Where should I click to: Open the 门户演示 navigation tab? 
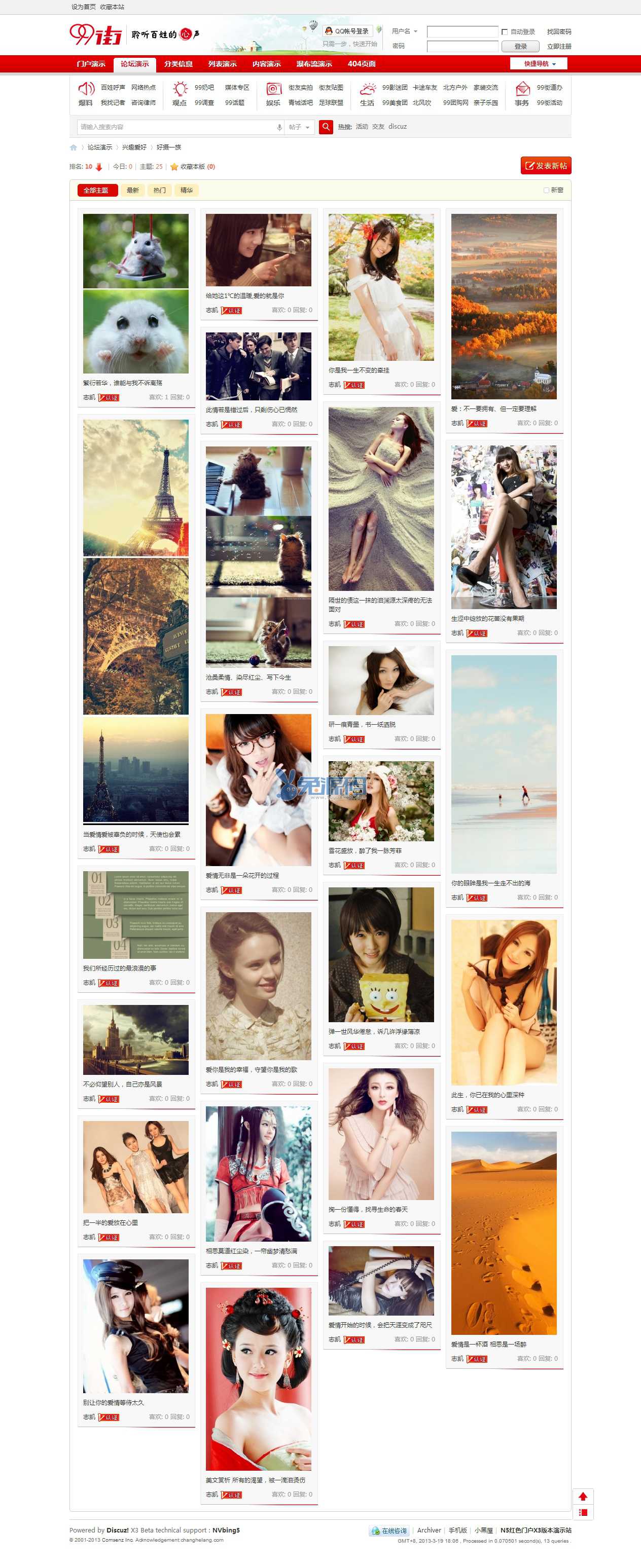pyautogui.click(x=91, y=64)
